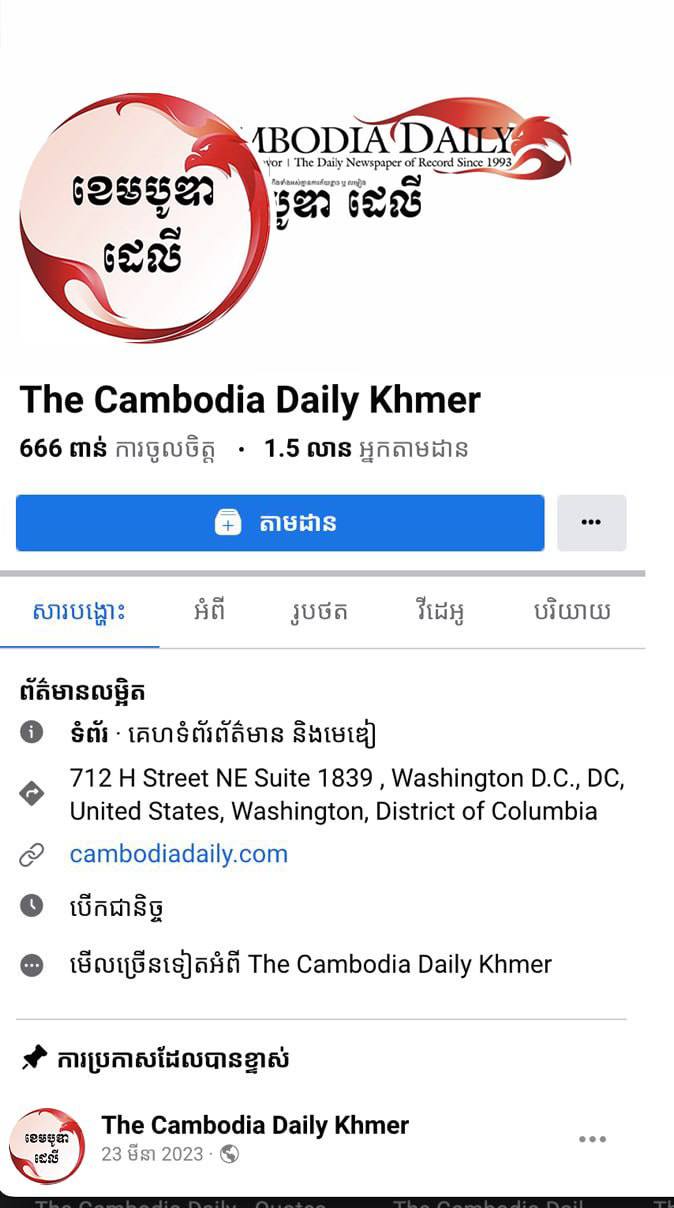
Task: Switch to the វីដេអូ (Videos) tab
Action: coord(440,611)
